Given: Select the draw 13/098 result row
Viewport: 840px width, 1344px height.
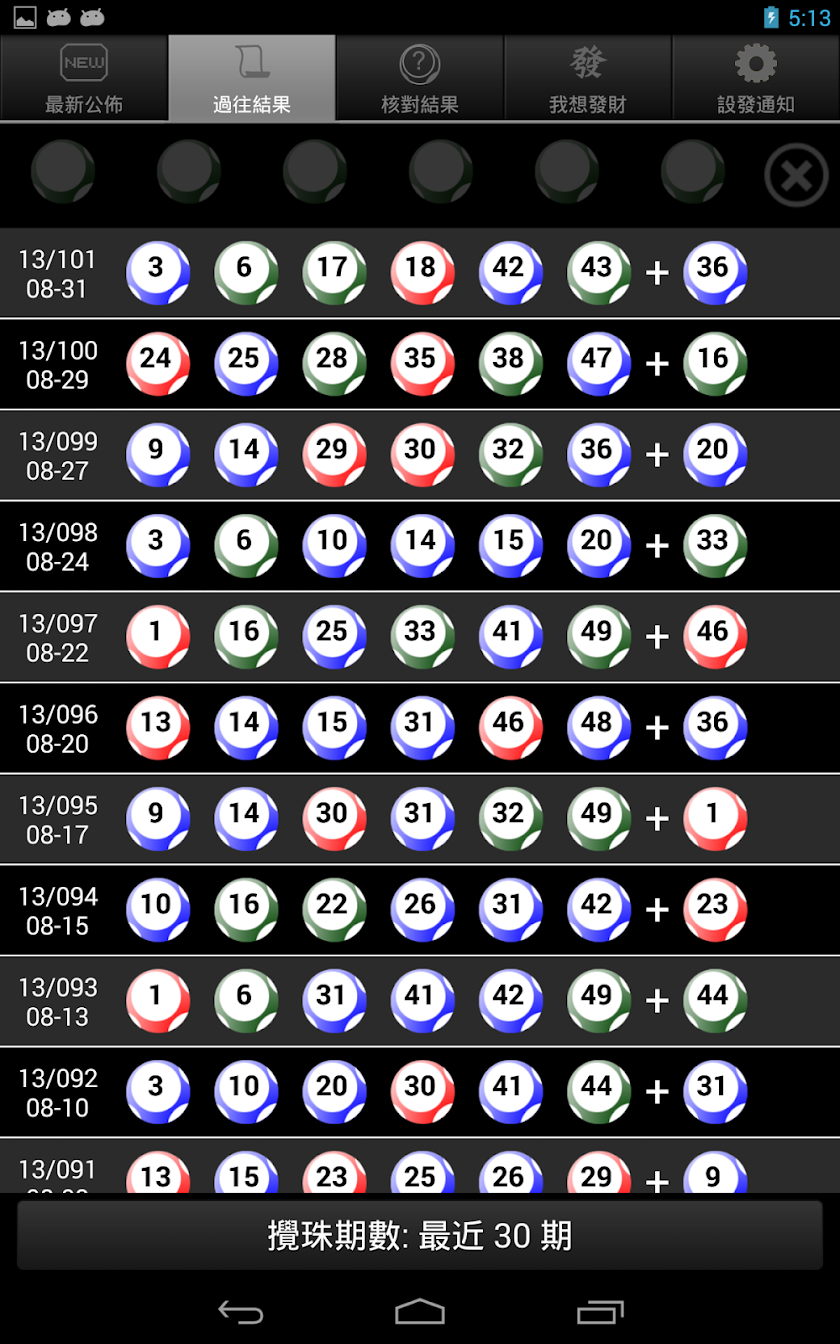Looking at the screenshot, I should click(420, 546).
